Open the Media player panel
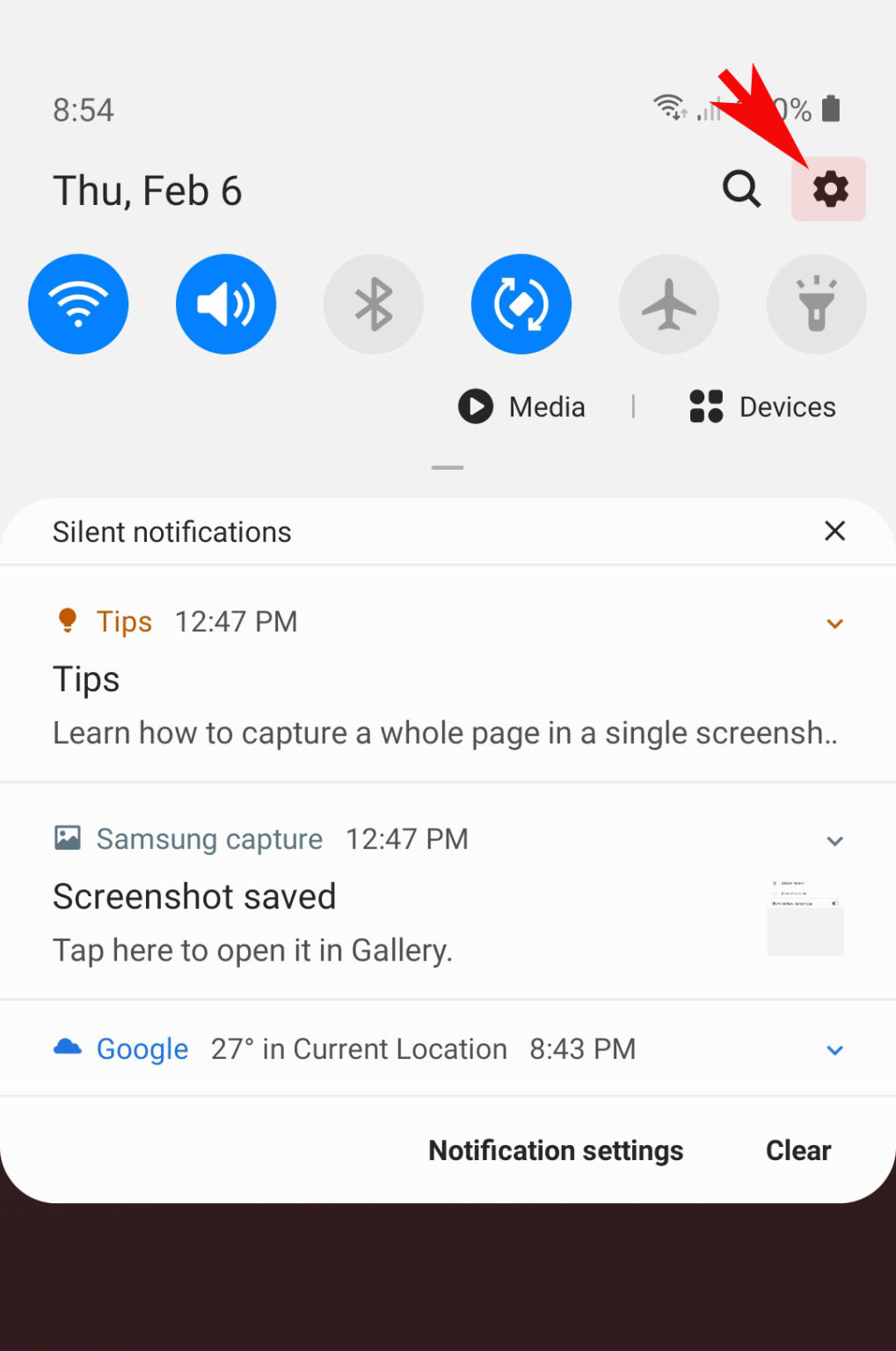The width and height of the screenshot is (896, 1351). coord(521,406)
